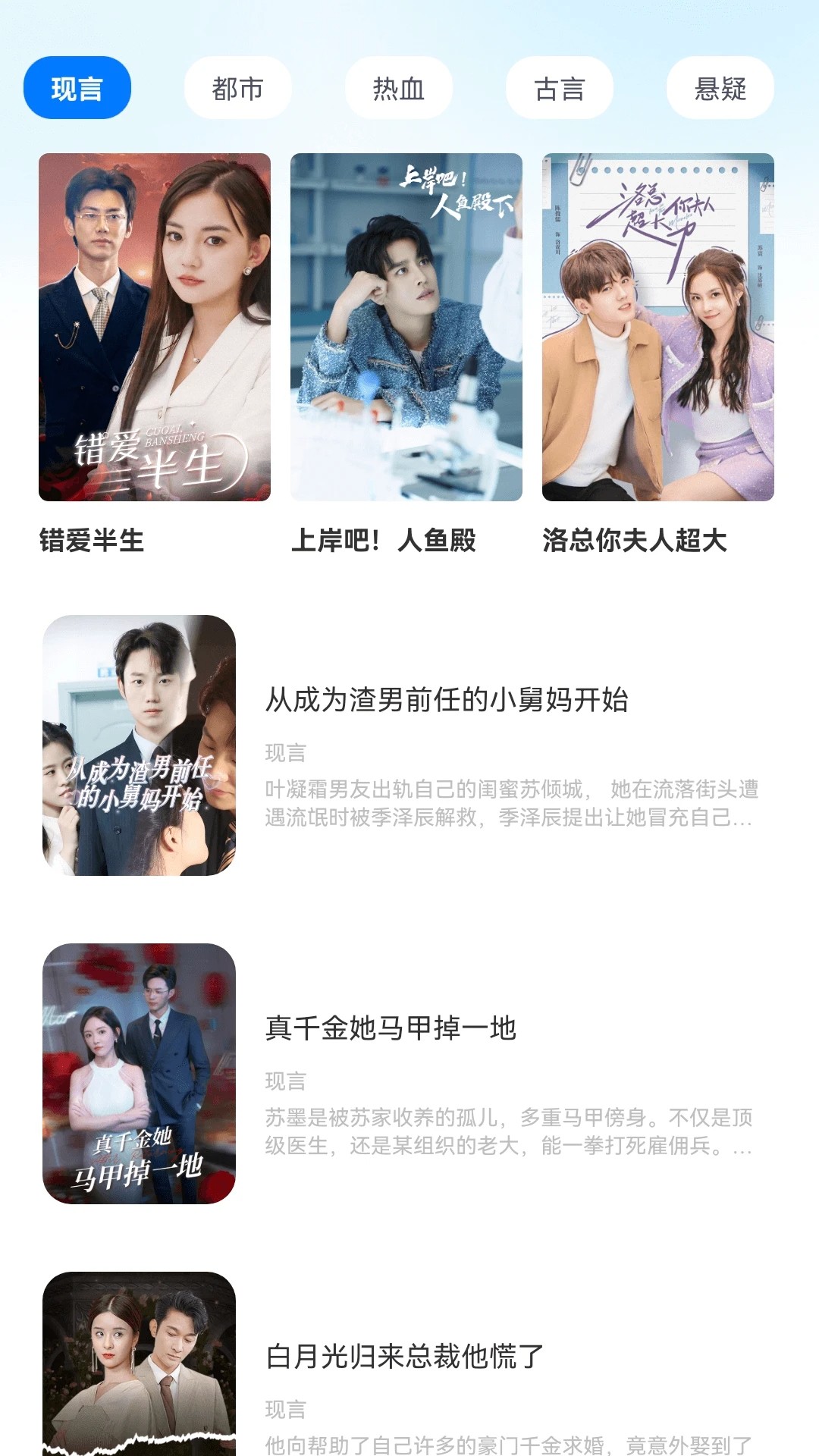Open the 错爱半生 poster
This screenshot has width=819, height=1456.
pyautogui.click(x=153, y=326)
